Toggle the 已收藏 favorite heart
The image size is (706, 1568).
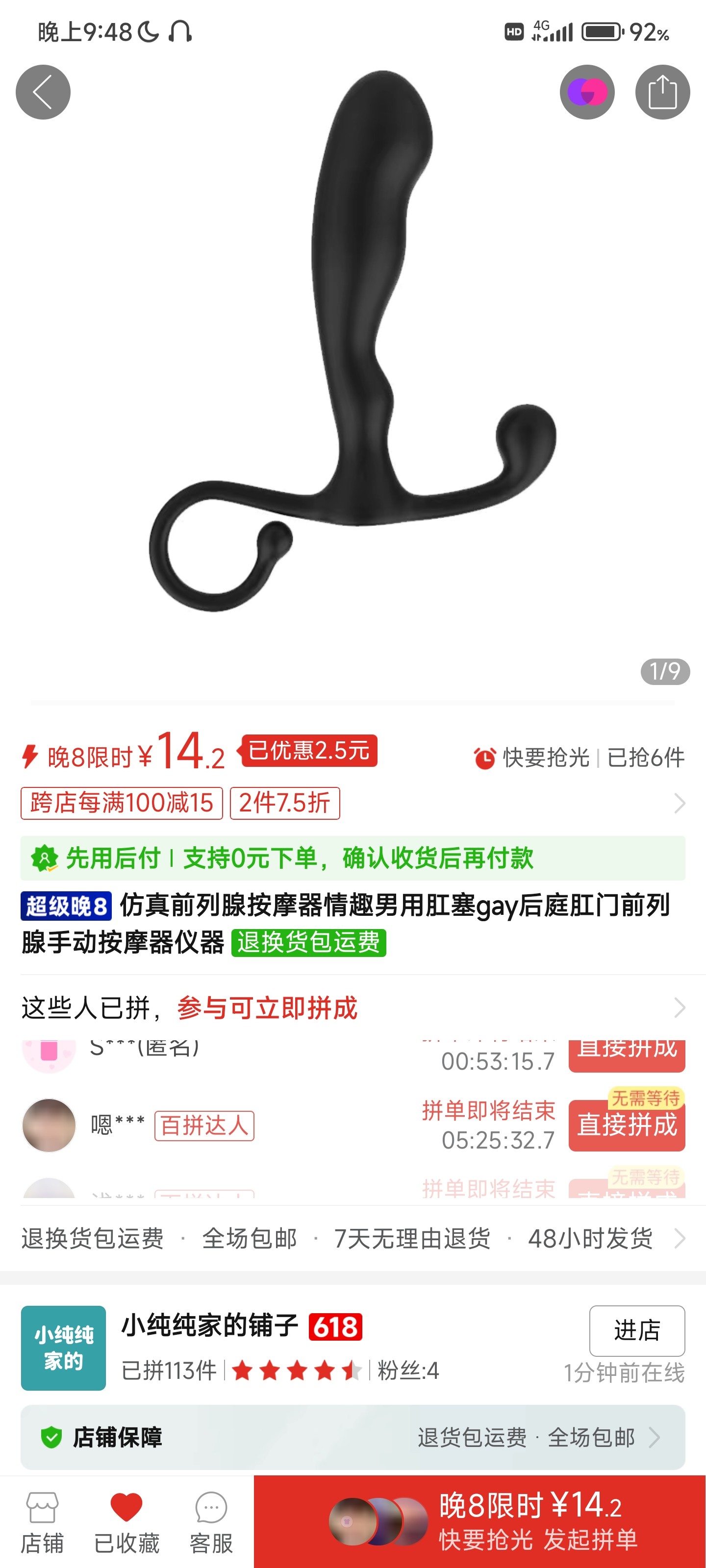tap(126, 1522)
